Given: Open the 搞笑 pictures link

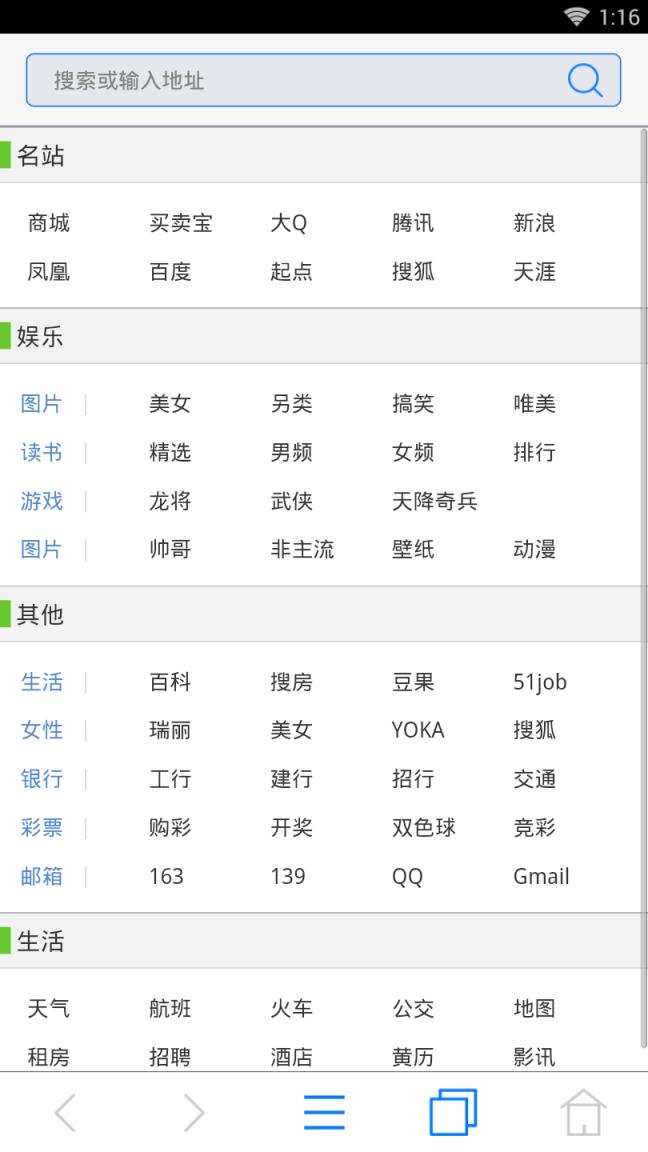Looking at the screenshot, I should (413, 404).
